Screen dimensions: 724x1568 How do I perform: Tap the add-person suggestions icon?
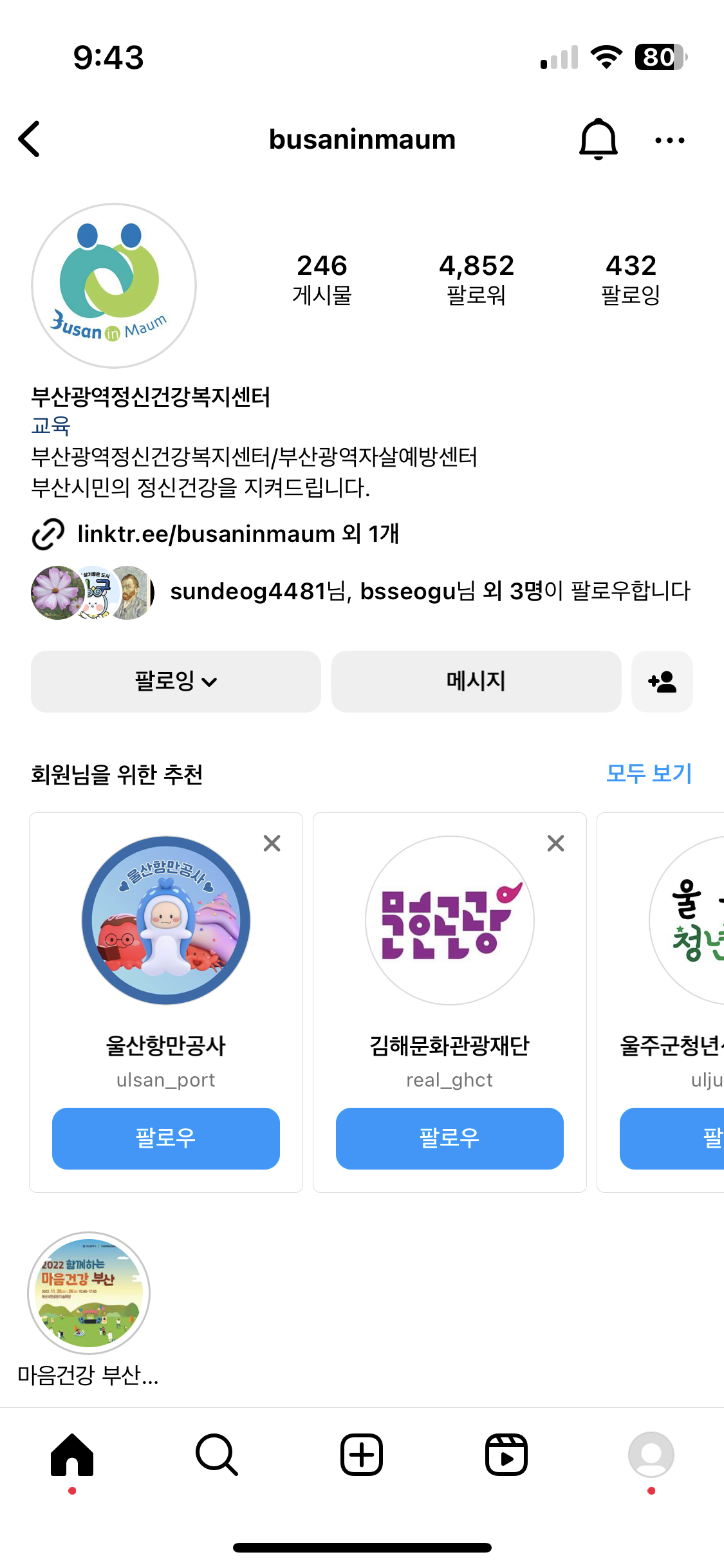[662, 681]
